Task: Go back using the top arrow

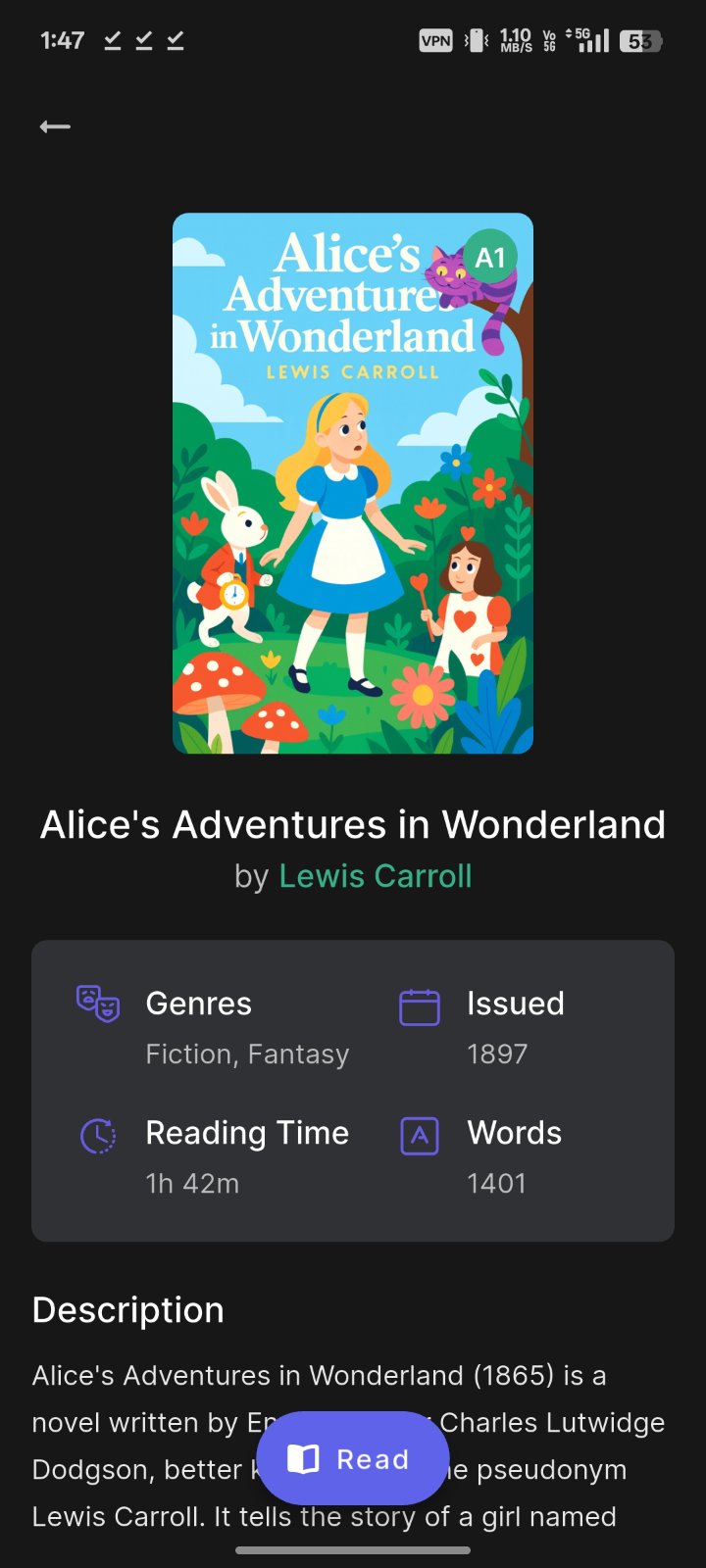Action: tap(55, 126)
